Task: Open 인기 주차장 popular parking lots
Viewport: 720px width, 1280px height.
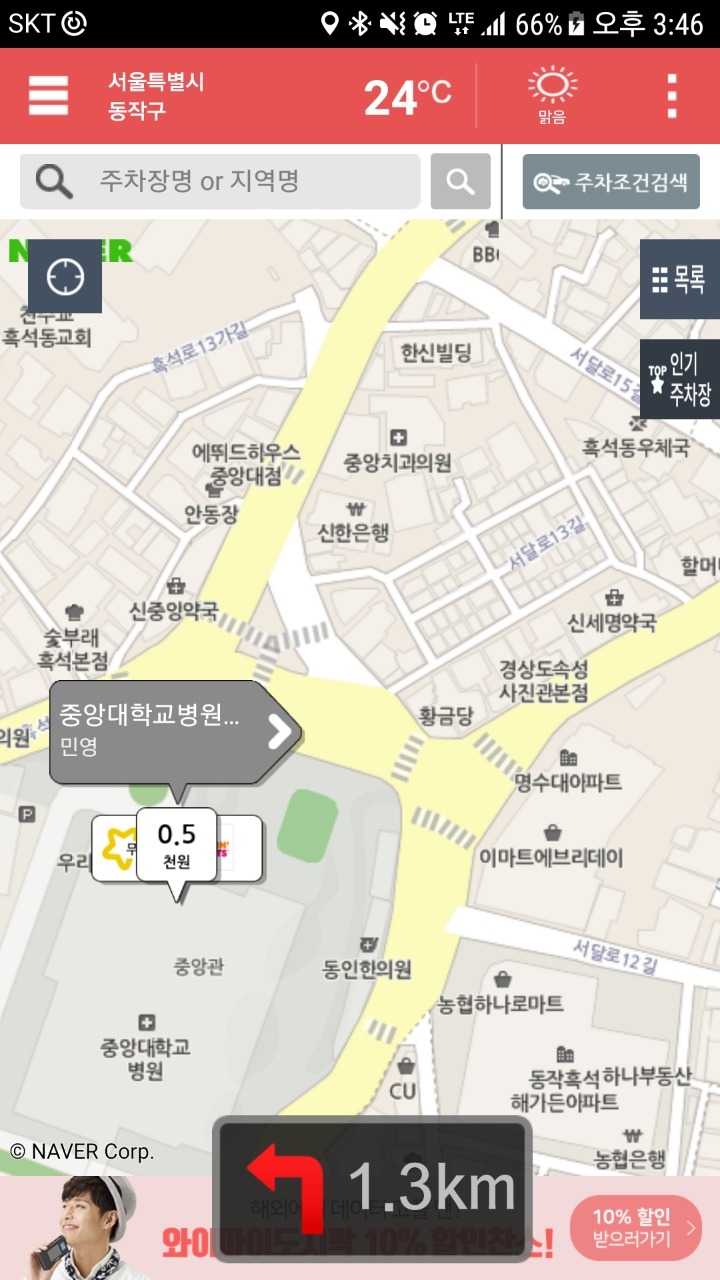Action: (x=680, y=379)
